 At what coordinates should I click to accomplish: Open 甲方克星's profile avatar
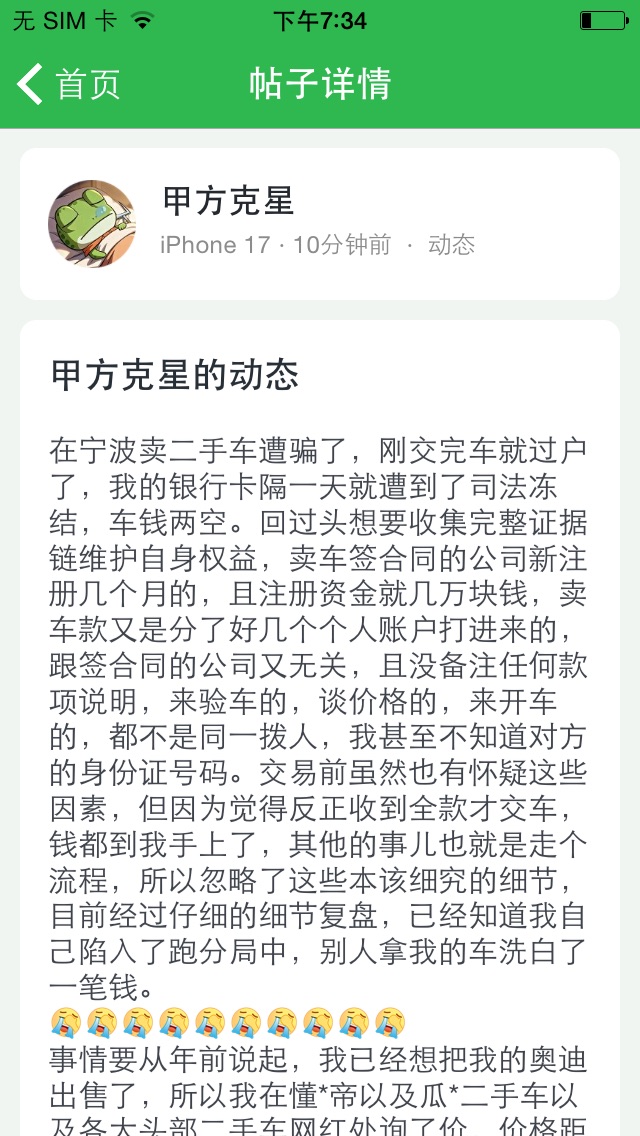[x=91, y=224]
